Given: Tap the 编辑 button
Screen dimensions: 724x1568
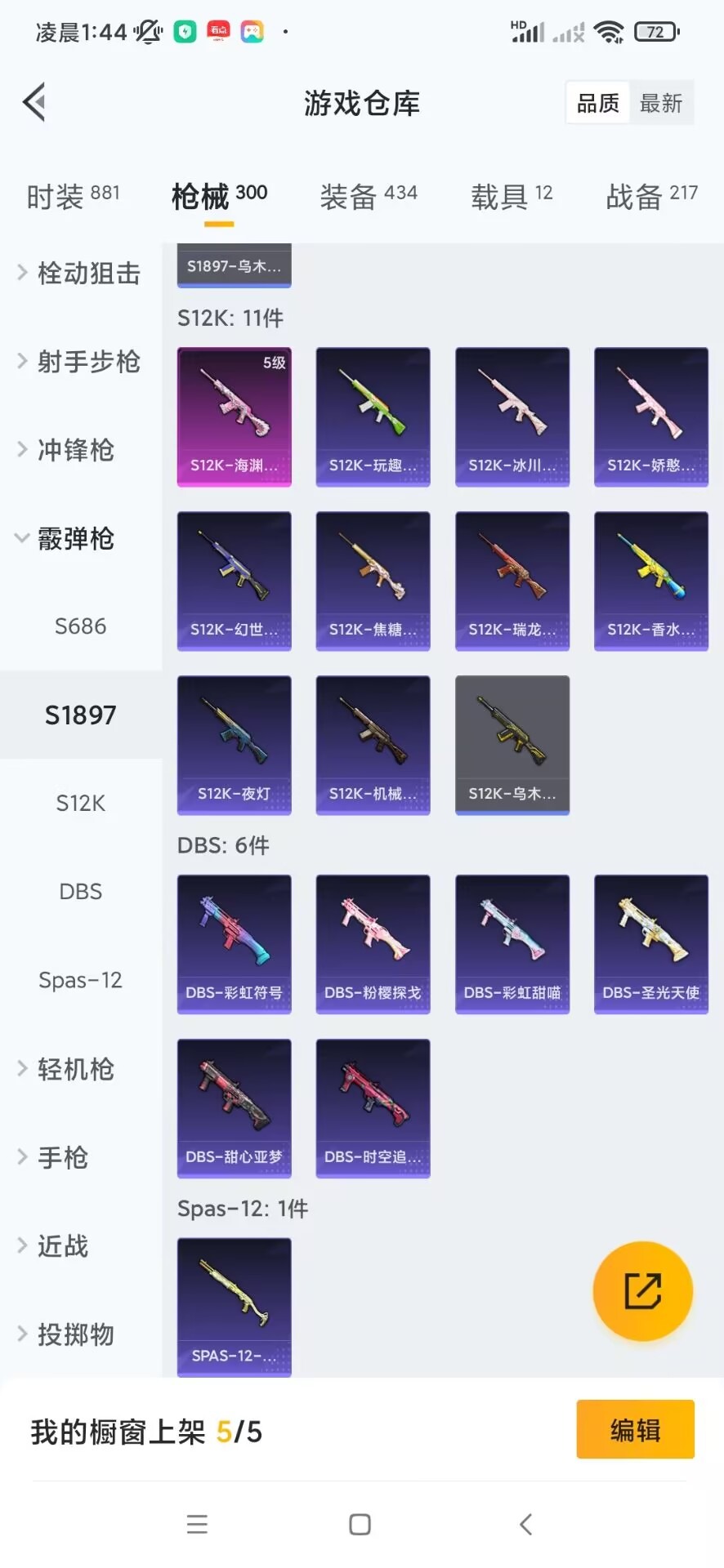Looking at the screenshot, I should 635,1429.
